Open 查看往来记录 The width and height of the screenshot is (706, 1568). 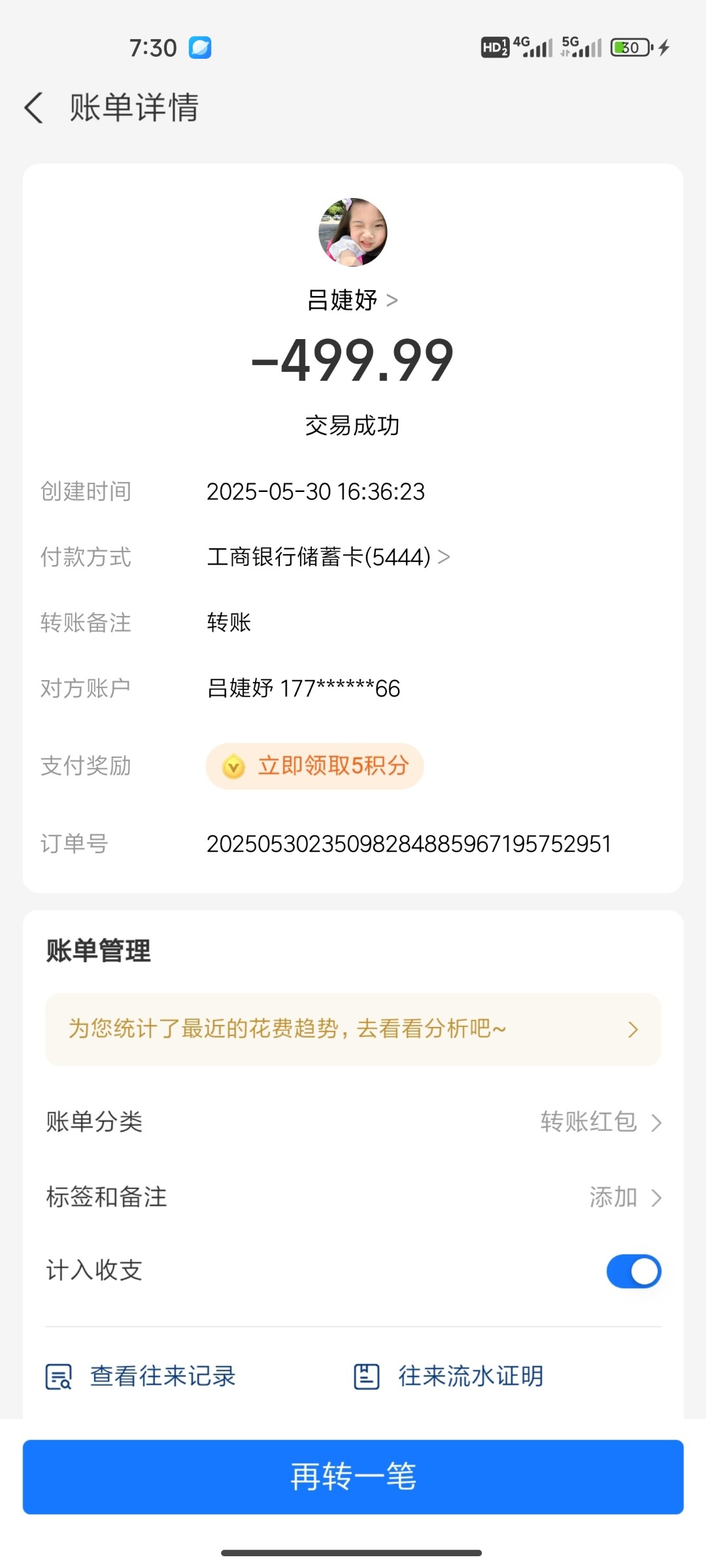tap(141, 1376)
